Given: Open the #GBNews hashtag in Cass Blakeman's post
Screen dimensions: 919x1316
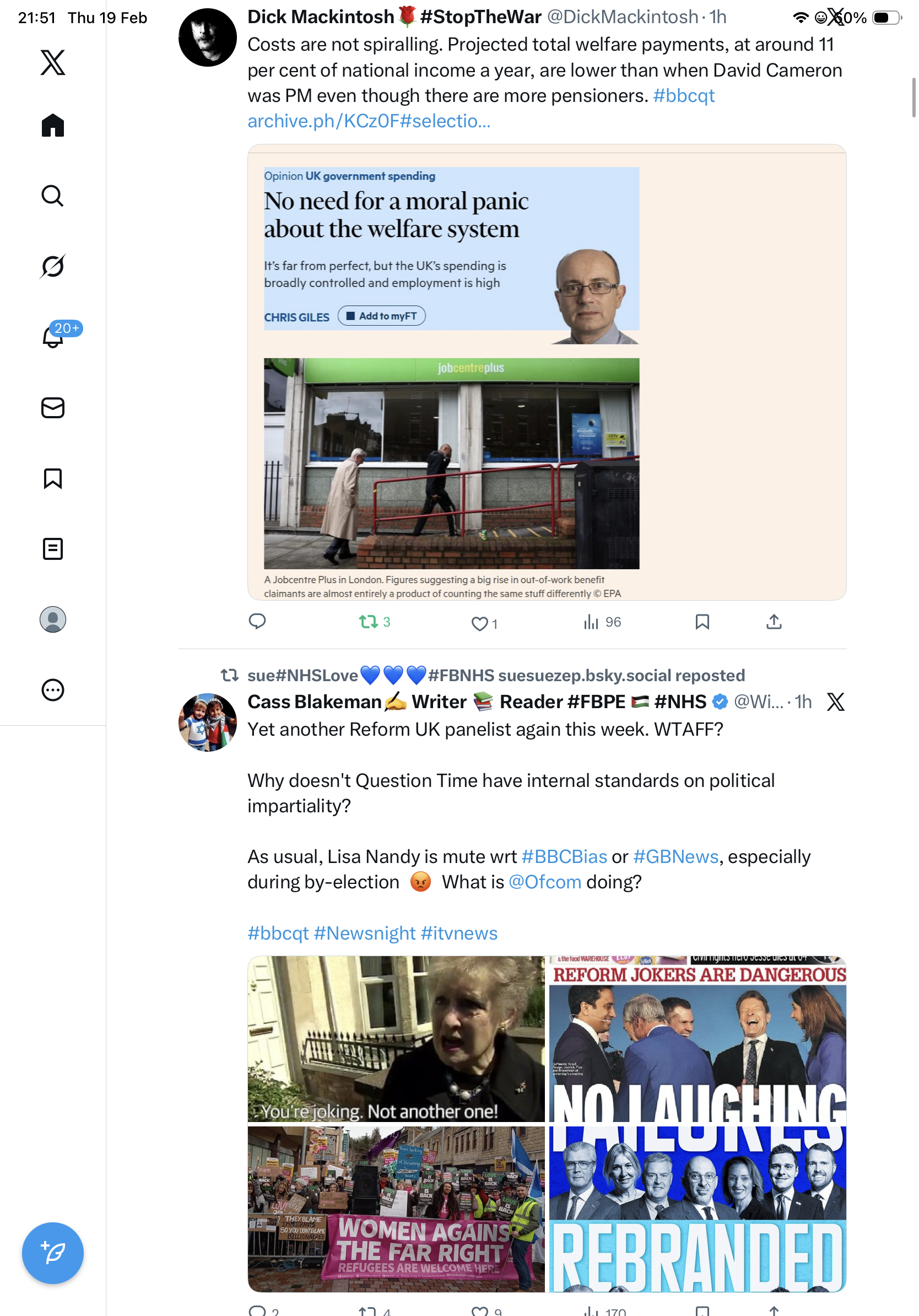Looking at the screenshot, I should (675, 856).
